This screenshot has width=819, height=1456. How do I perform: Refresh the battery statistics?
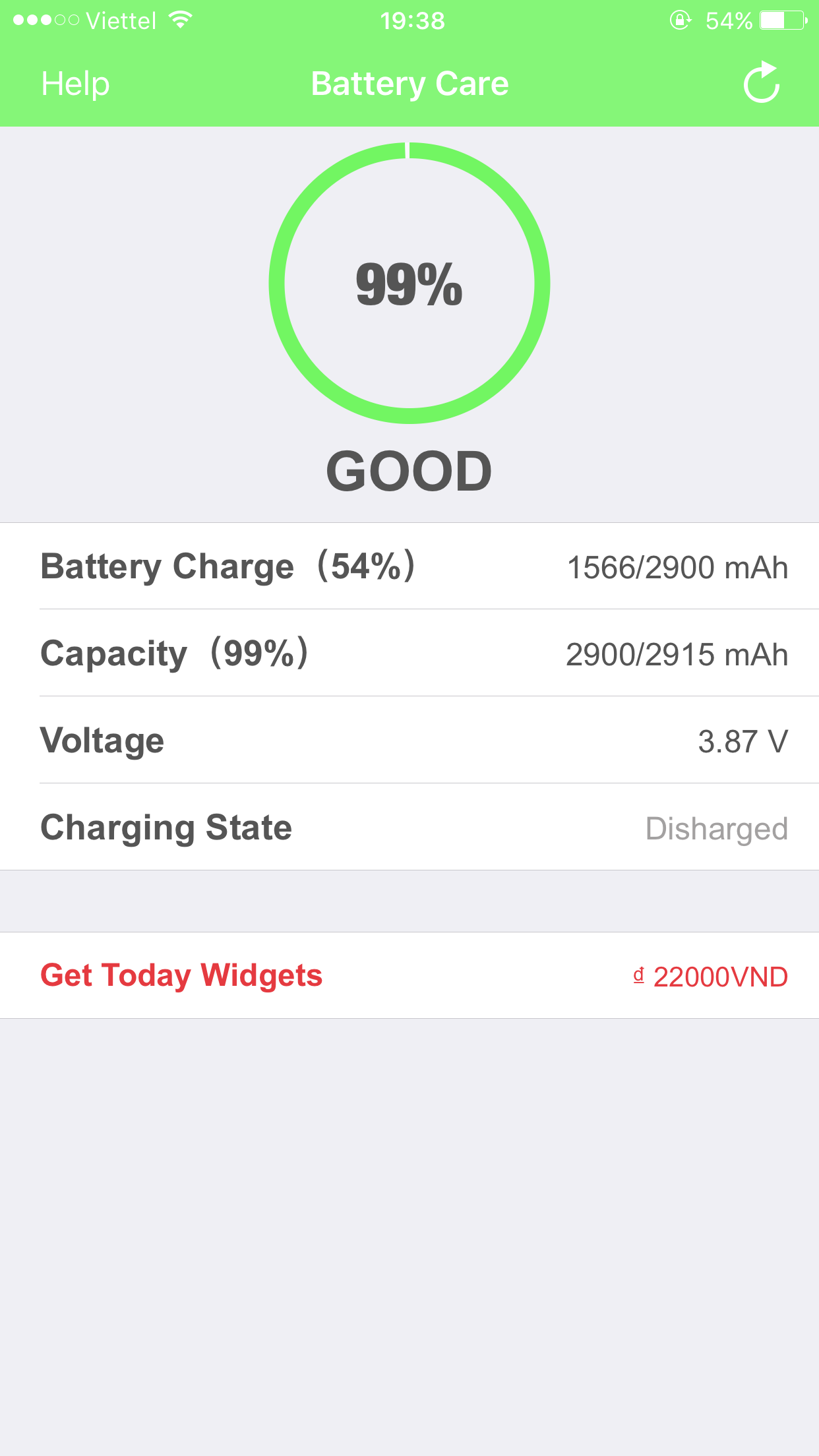tap(762, 83)
